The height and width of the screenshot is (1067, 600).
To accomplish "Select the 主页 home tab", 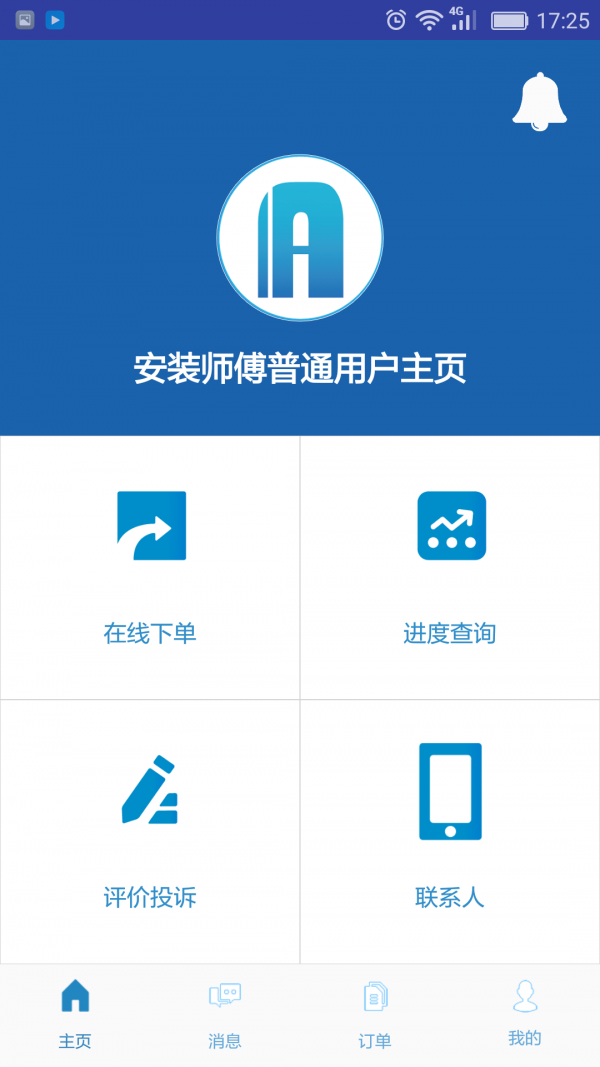I will pos(75,1014).
